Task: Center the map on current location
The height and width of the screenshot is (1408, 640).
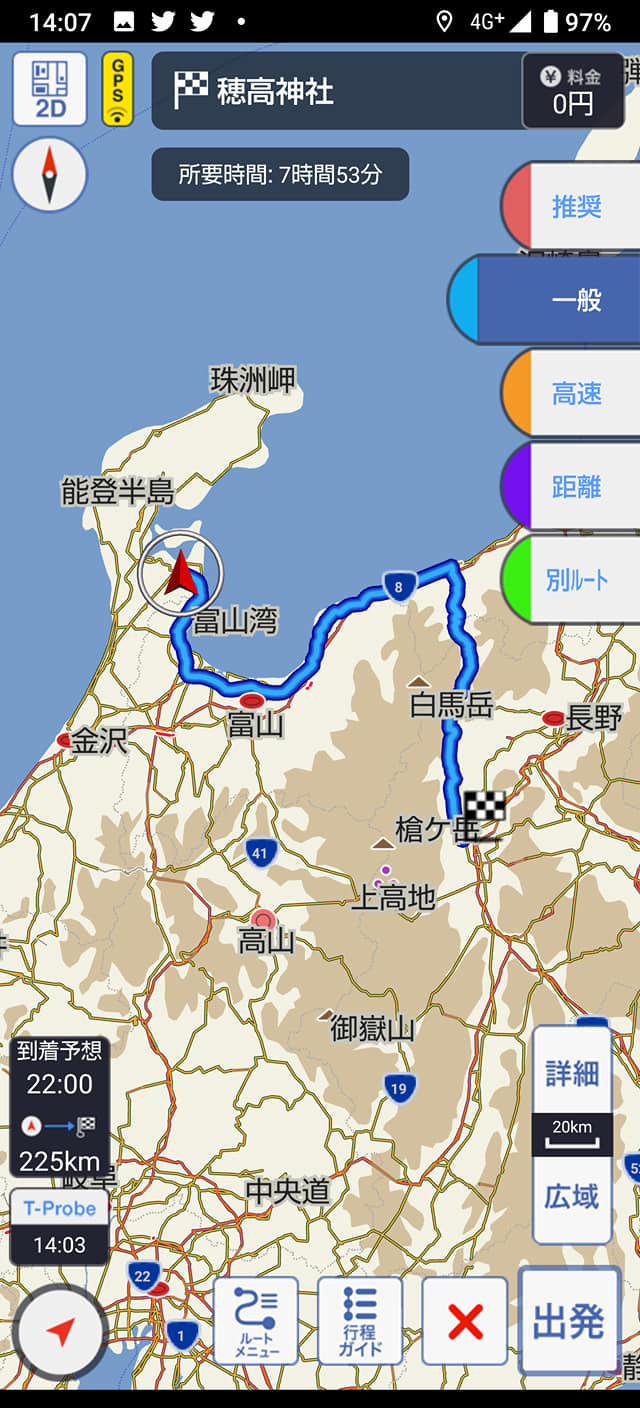Action: tap(60, 1331)
